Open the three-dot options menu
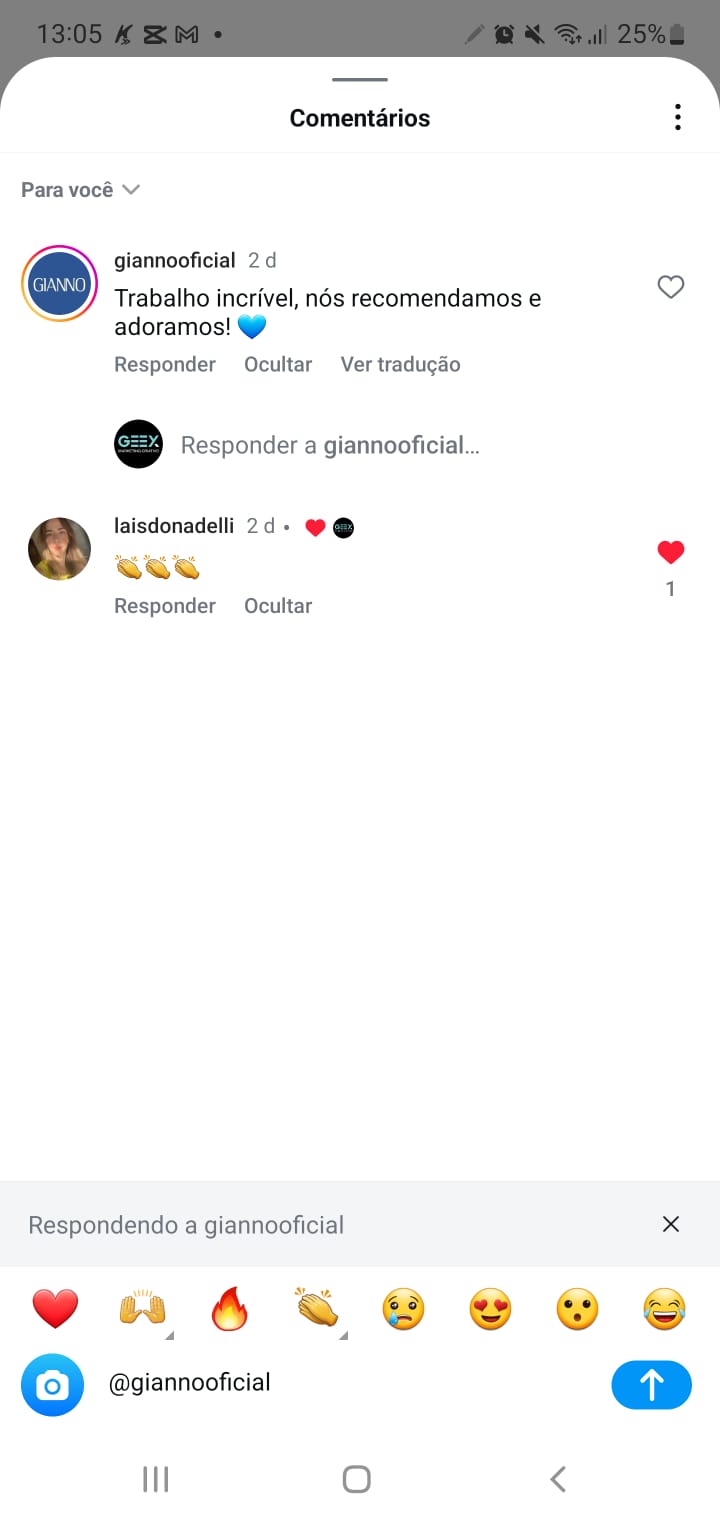The image size is (720, 1520). pyautogui.click(x=678, y=118)
